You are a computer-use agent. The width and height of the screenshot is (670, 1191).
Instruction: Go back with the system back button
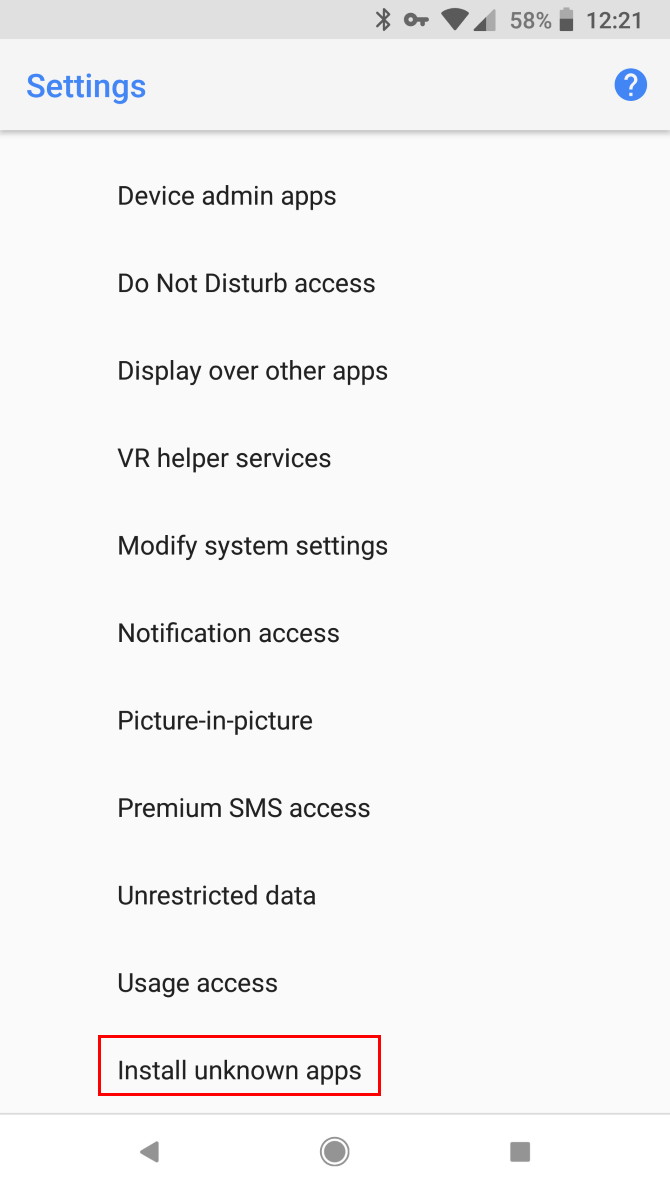coord(149,1152)
